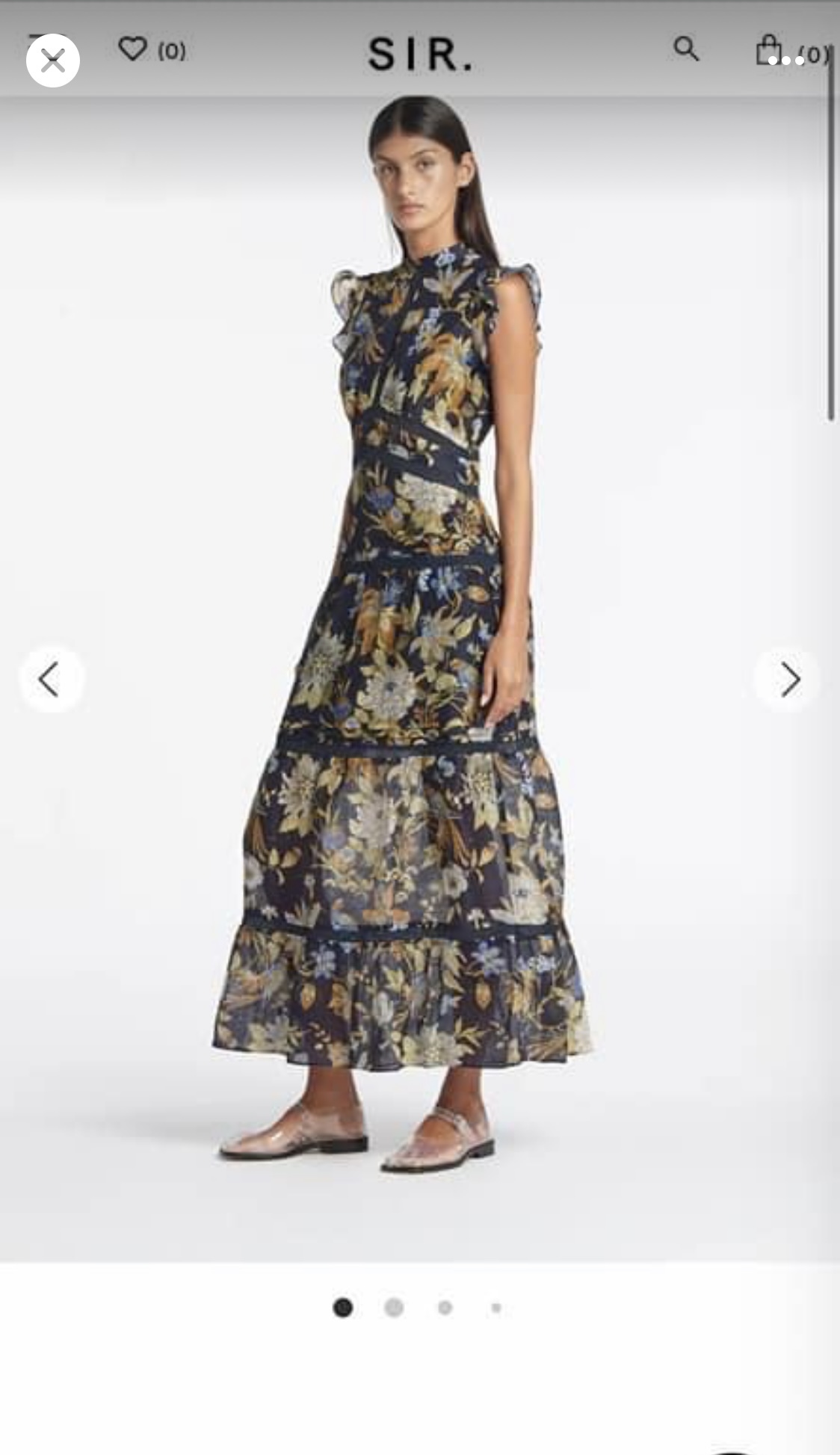Screen dimensions: 840x1455
Task: Open the search magnifier icon
Action: (685, 50)
